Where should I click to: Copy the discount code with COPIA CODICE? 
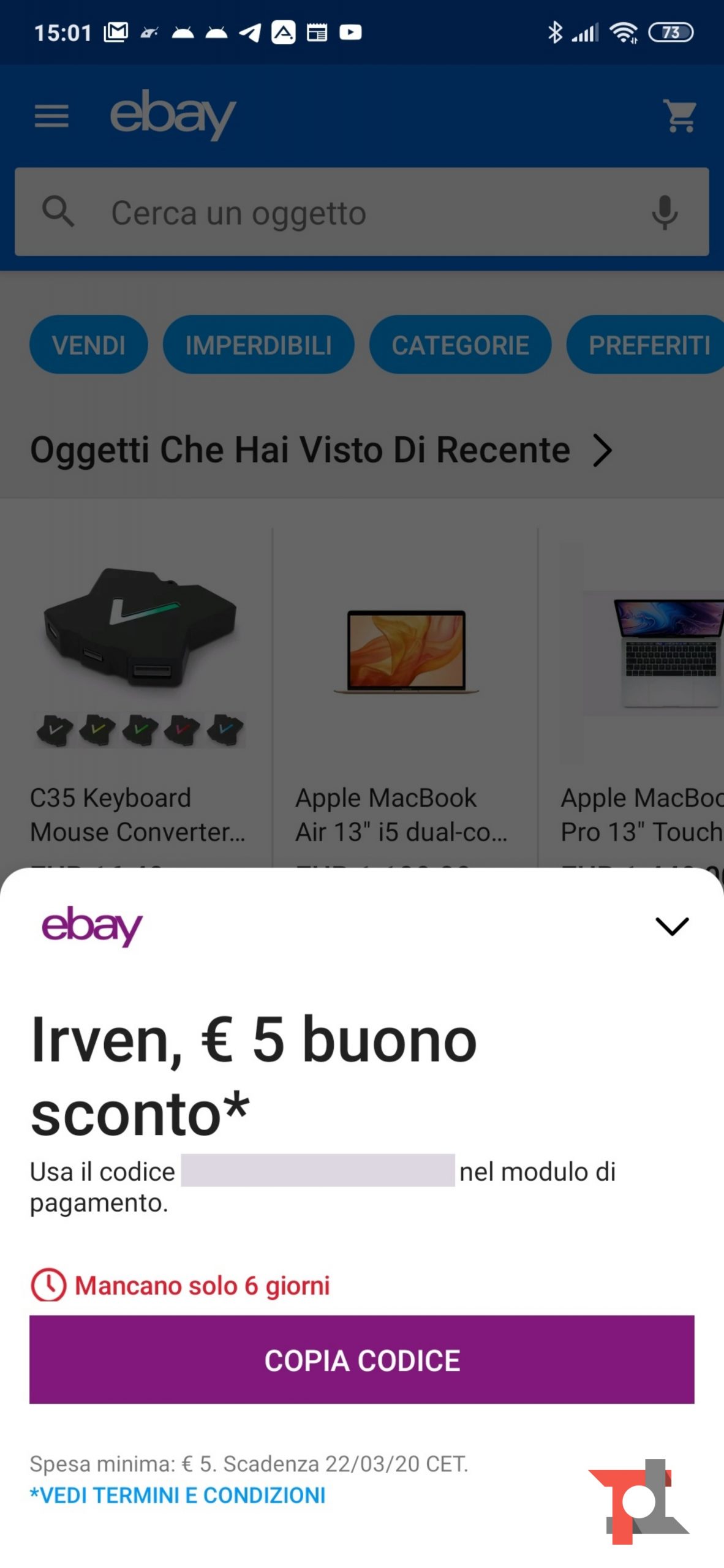click(x=361, y=1359)
